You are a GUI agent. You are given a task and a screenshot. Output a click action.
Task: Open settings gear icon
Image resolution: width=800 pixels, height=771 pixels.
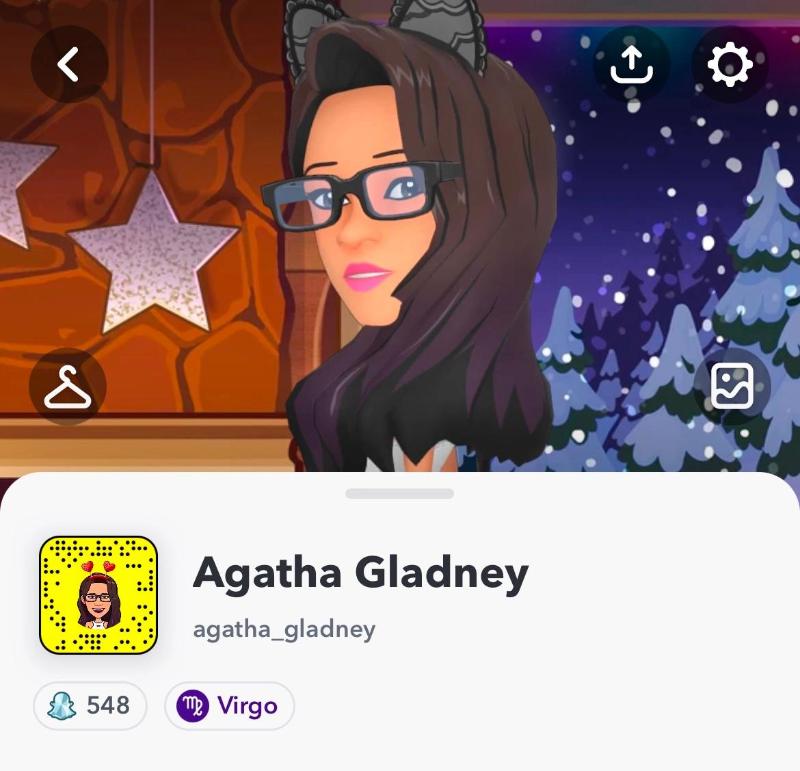pyautogui.click(x=730, y=65)
